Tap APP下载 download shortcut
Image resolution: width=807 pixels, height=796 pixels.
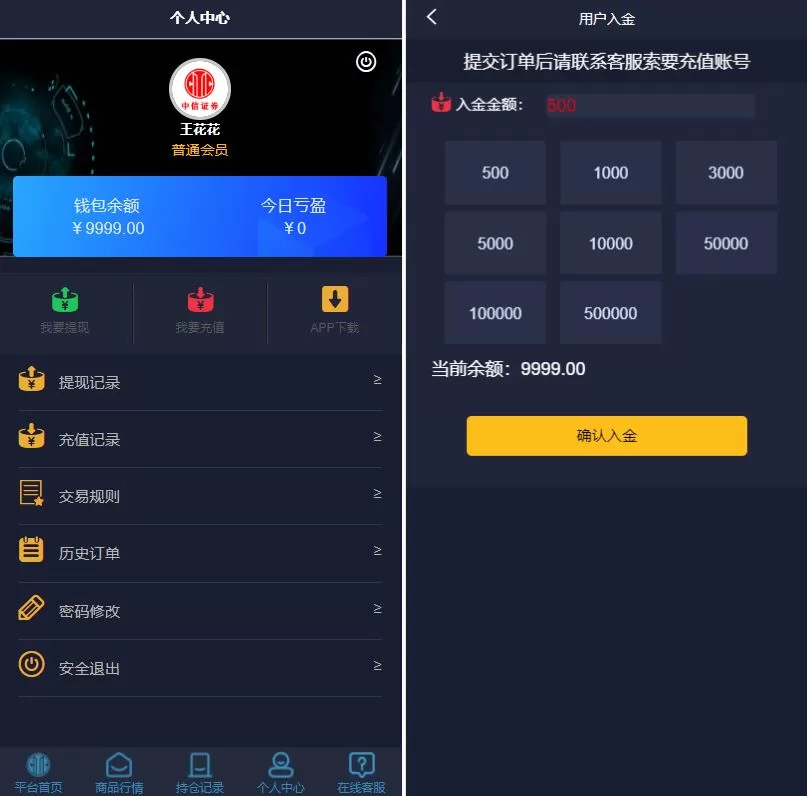334,310
